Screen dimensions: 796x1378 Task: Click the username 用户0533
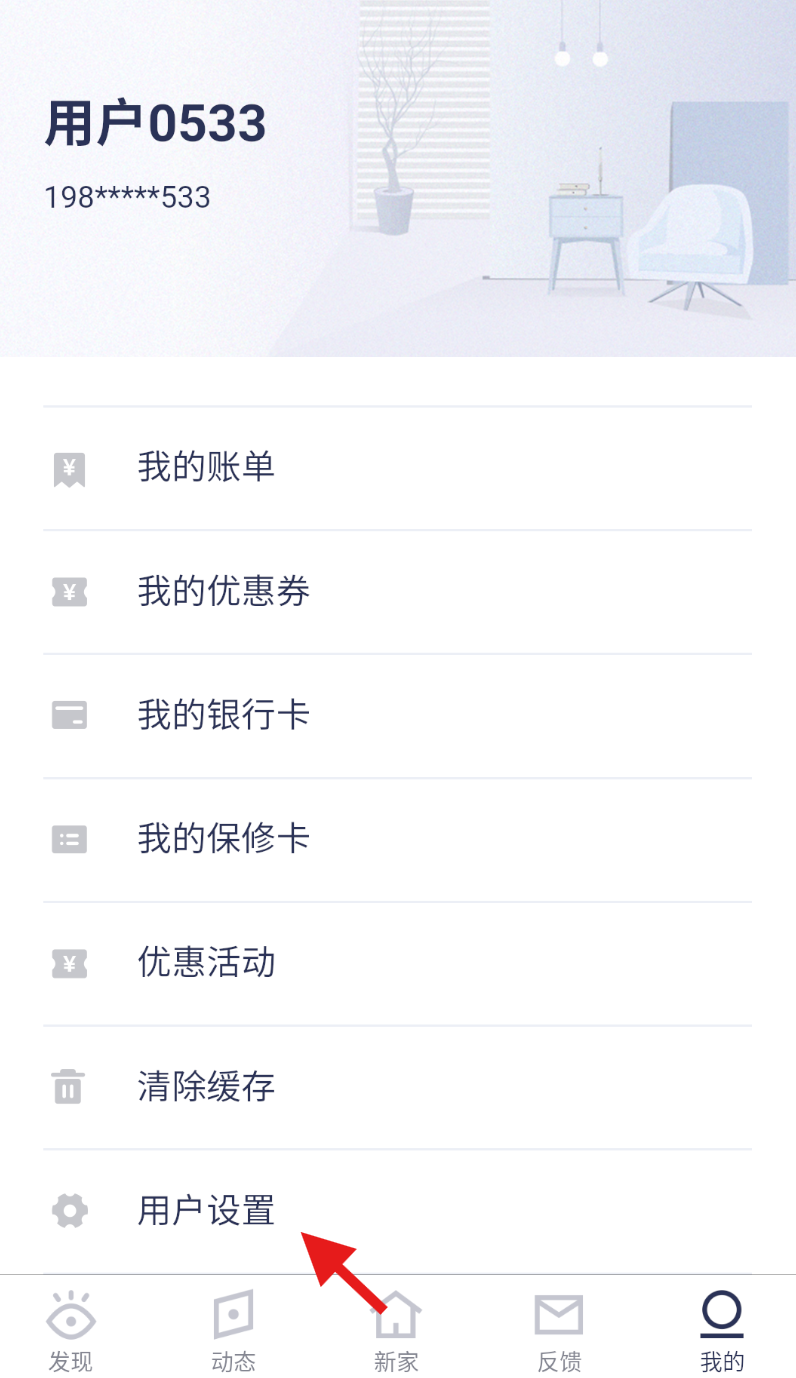click(155, 122)
